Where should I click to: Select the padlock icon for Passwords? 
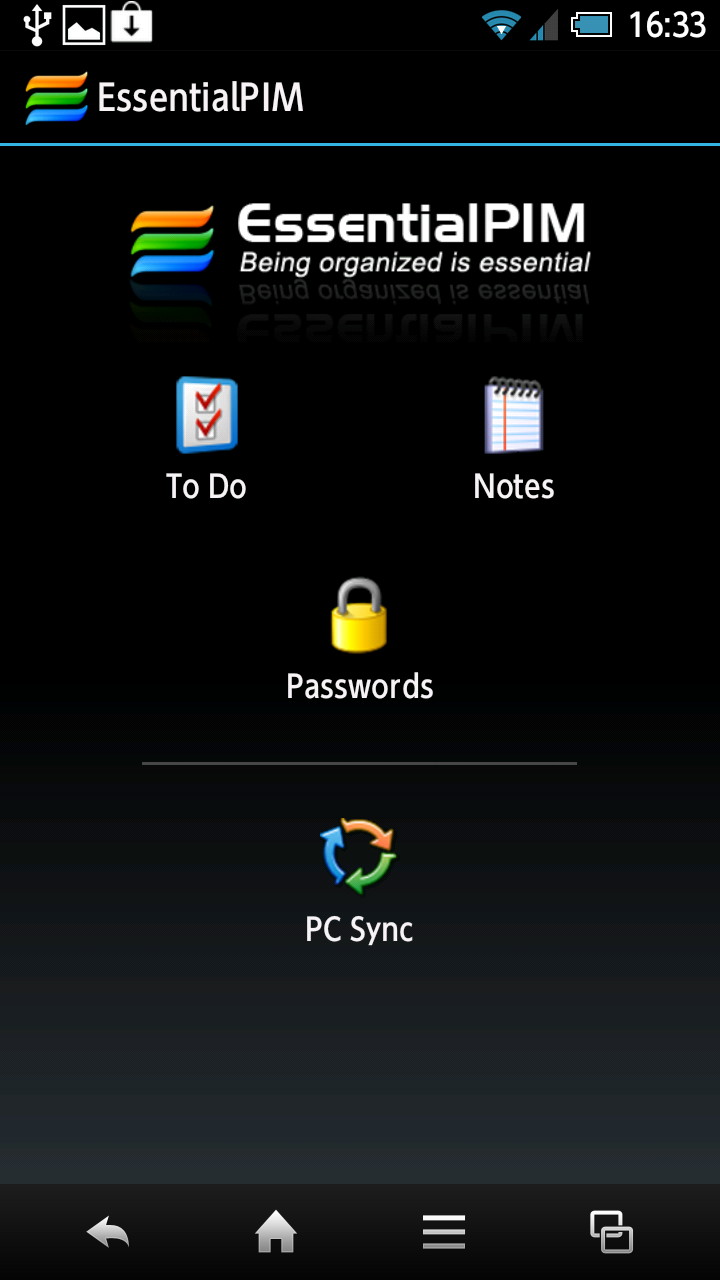359,613
